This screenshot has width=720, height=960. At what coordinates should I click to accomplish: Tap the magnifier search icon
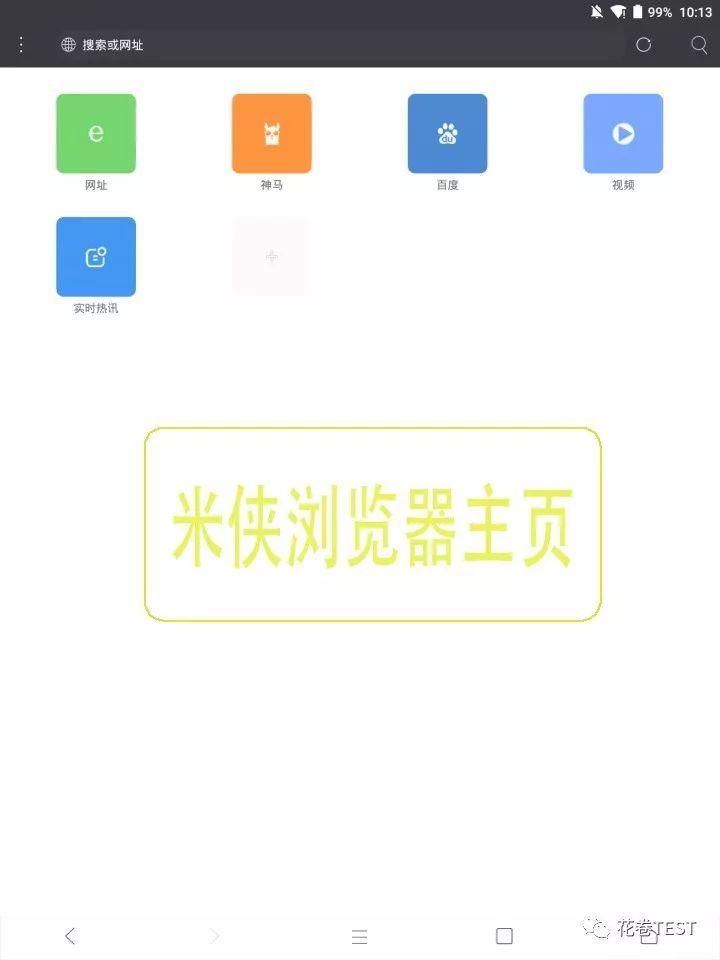click(x=698, y=44)
